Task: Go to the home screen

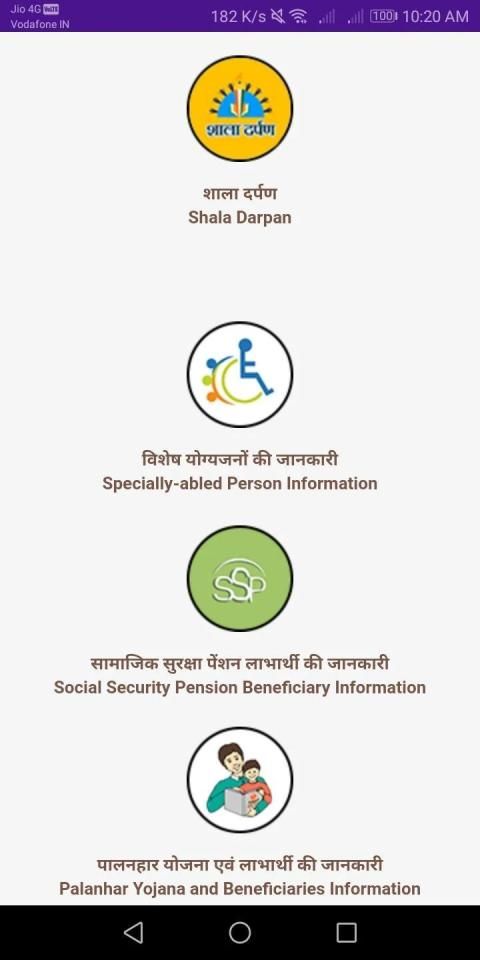Action: (x=240, y=932)
